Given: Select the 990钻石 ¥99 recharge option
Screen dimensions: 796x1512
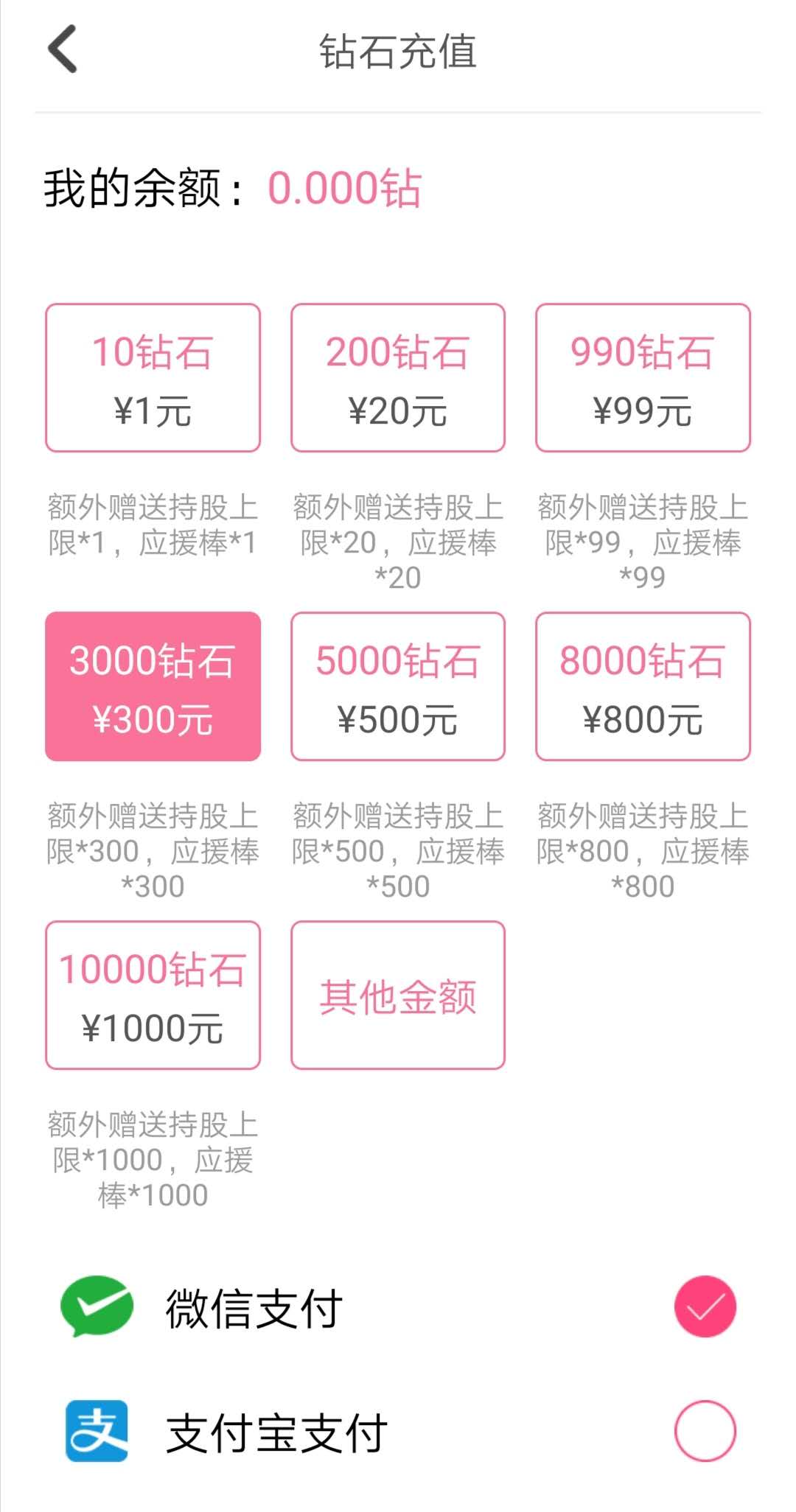Looking at the screenshot, I should point(643,377).
